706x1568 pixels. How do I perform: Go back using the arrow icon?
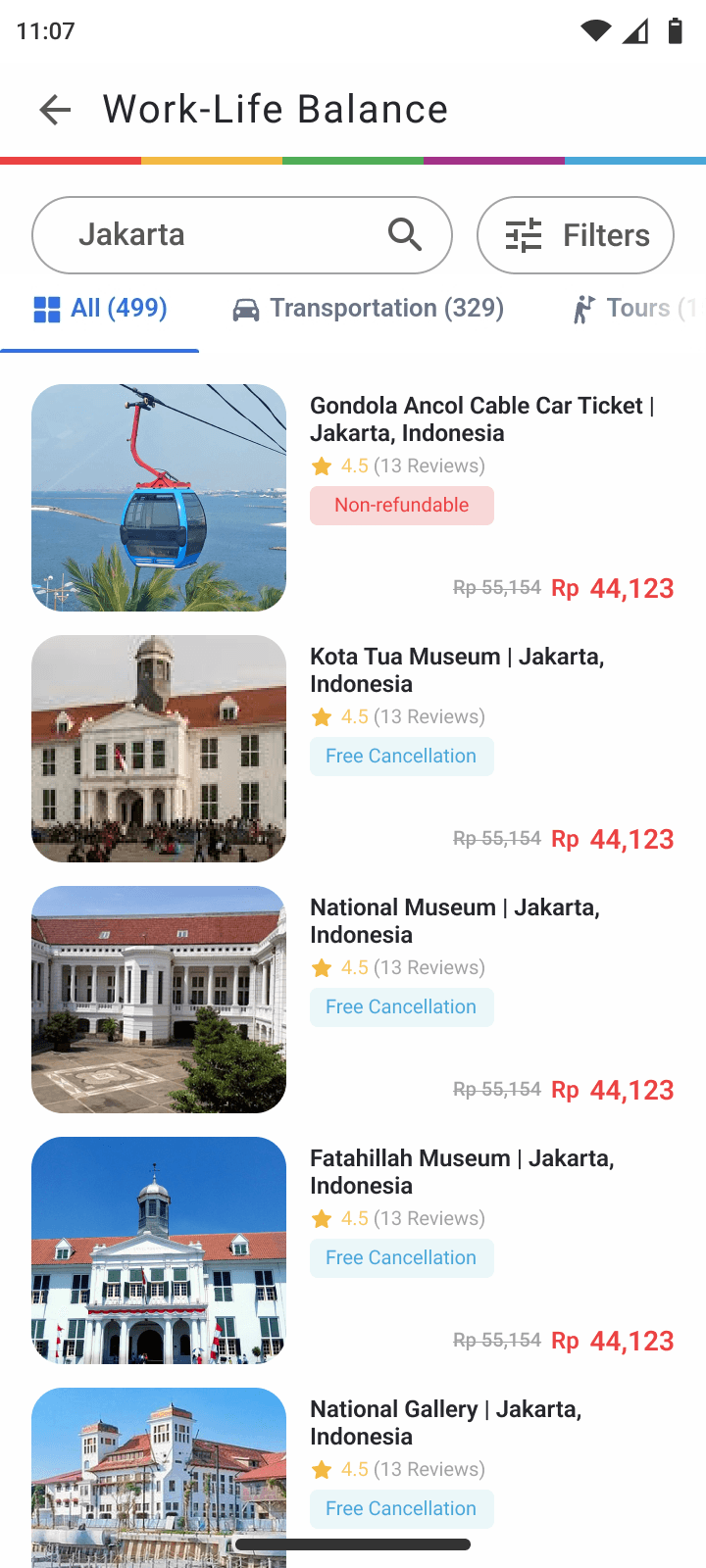(x=55, y=110)
